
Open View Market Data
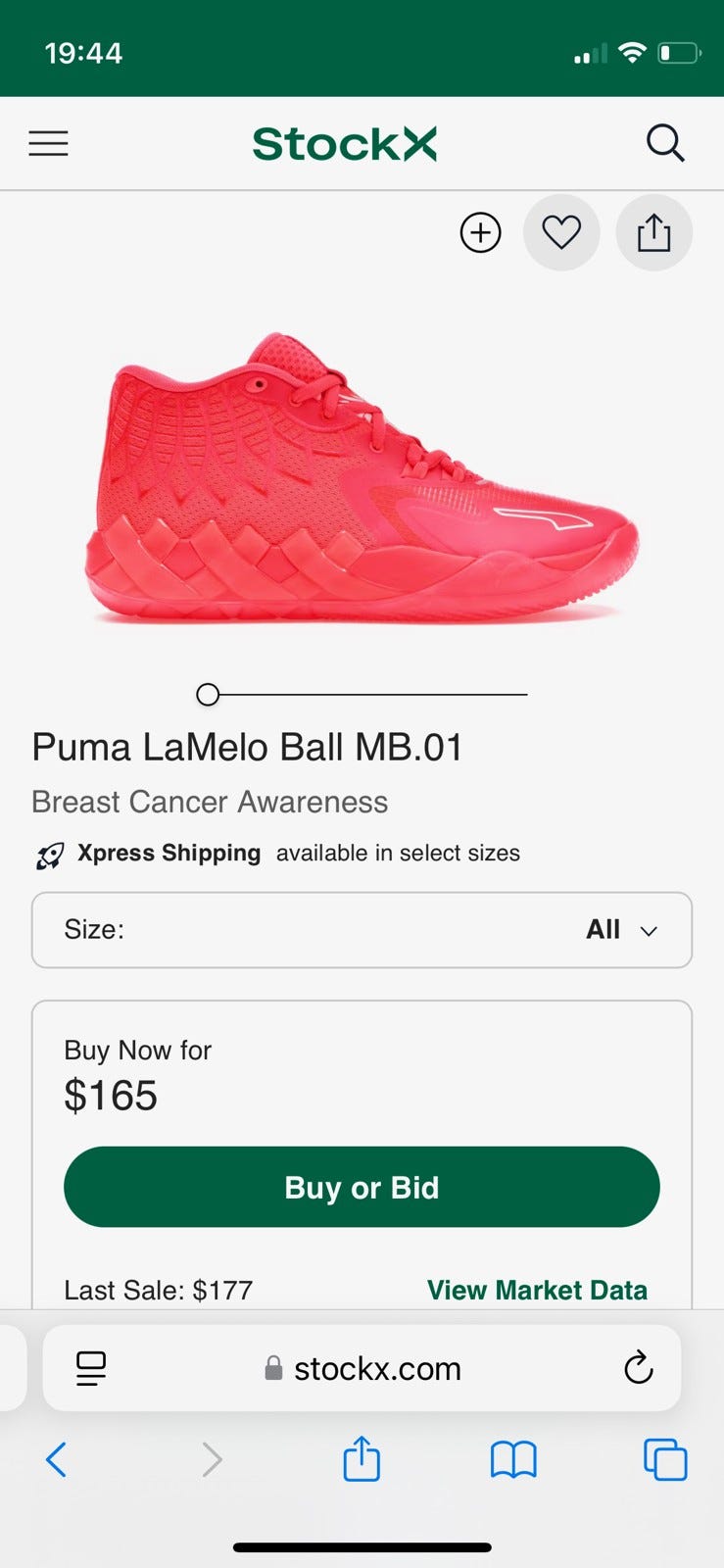pos(537,1290)
